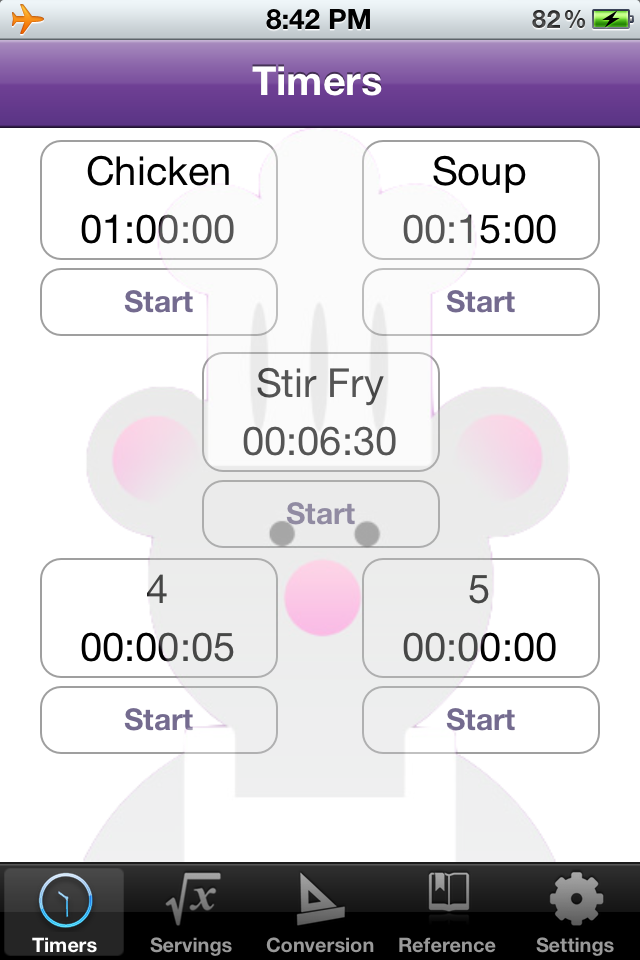640x960 pixels.
Task: Edit the Chicken timer card
Action: coord(158,200)
